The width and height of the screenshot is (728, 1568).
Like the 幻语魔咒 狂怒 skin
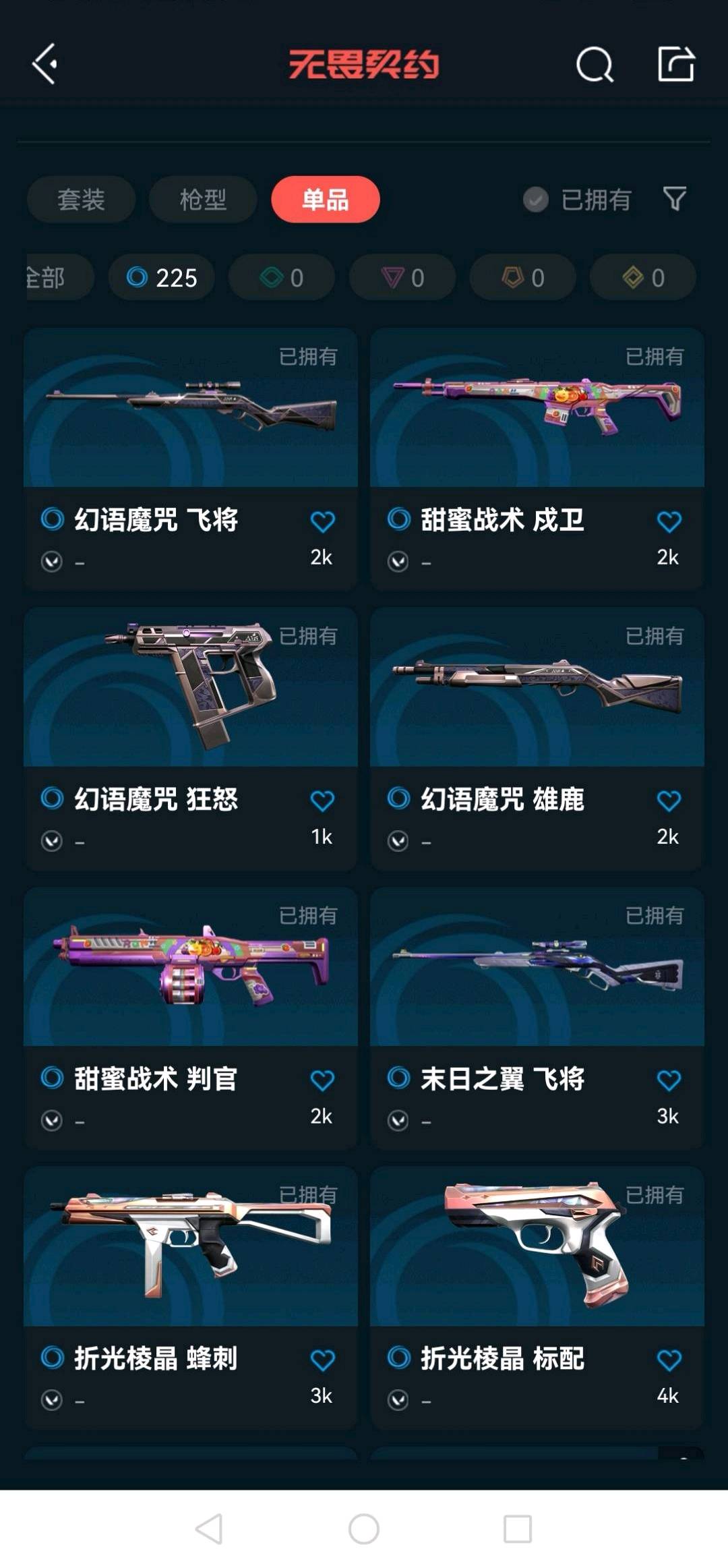(x=322, y=801)
